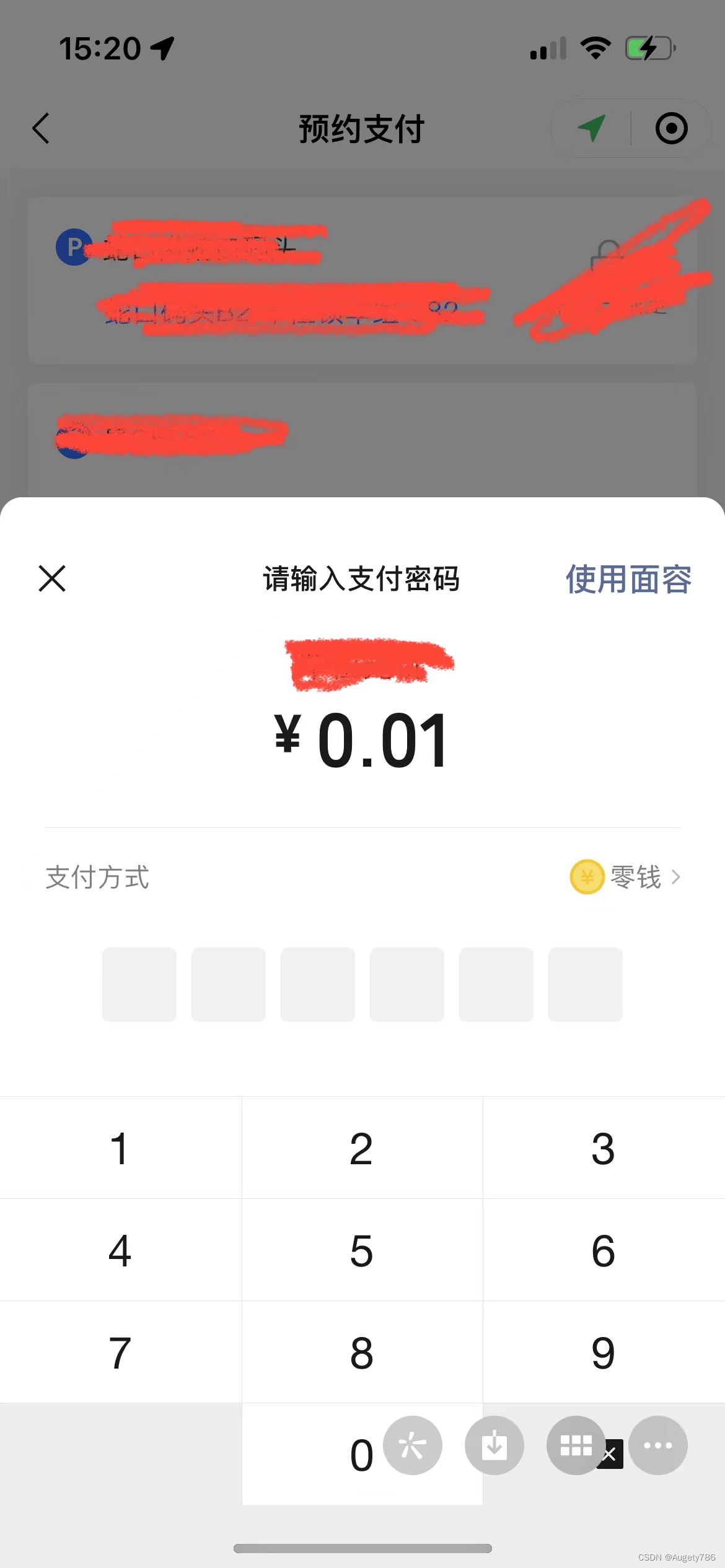Dismiss the payment sheet with the X
The image size is (725, 1568).
[x=51, y=579]
